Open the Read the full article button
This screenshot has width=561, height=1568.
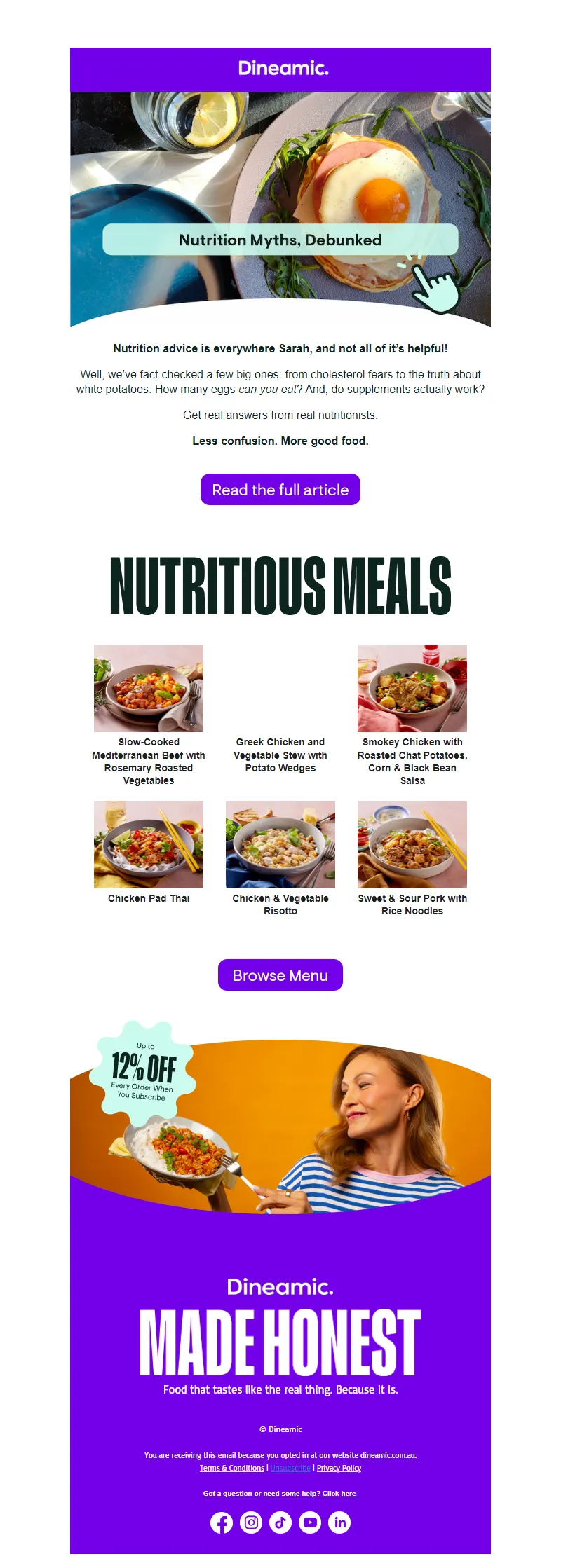[x=280, y=490]
